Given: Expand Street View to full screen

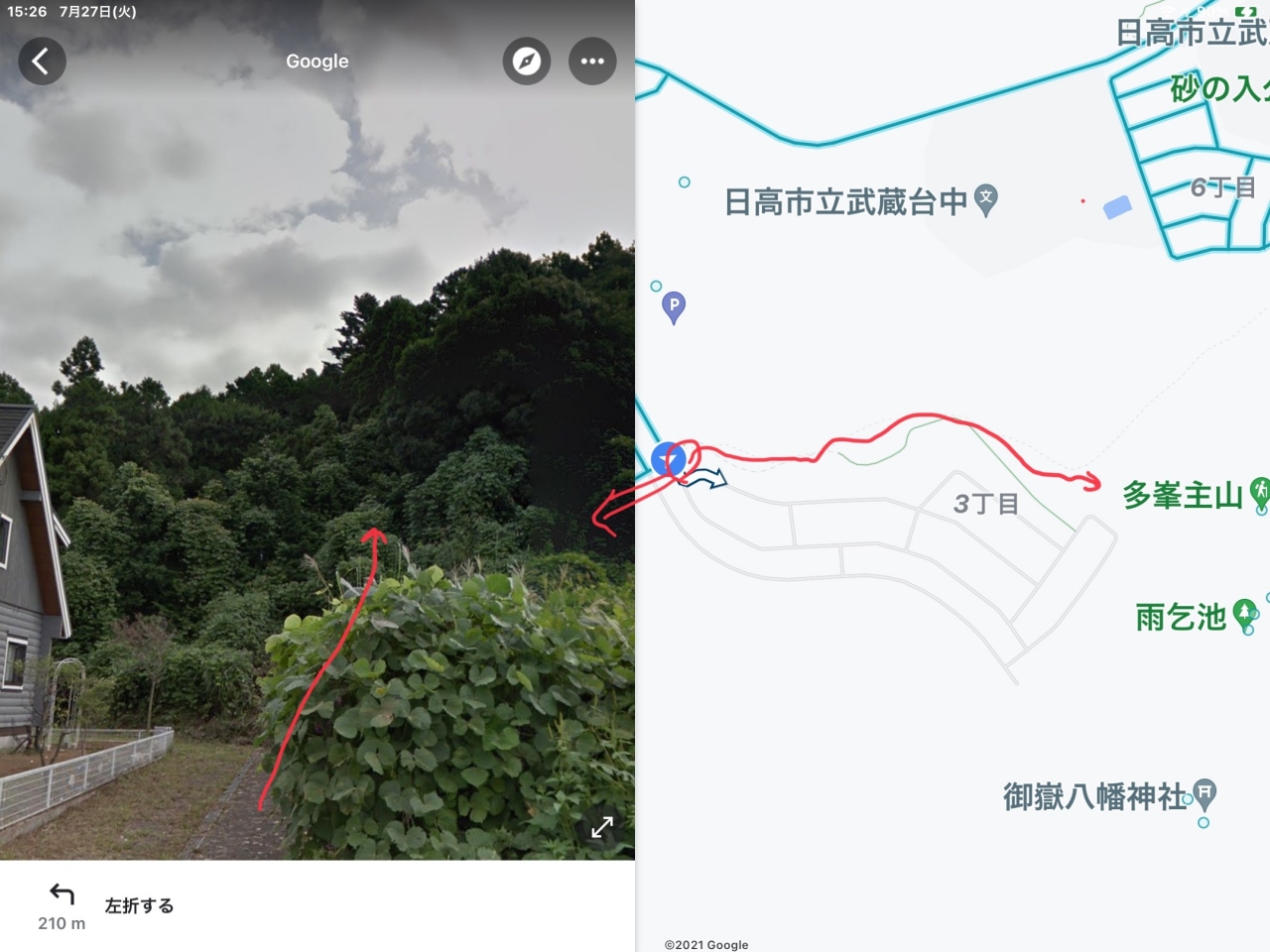Looking at the screenshot, I should coord(602,827).
